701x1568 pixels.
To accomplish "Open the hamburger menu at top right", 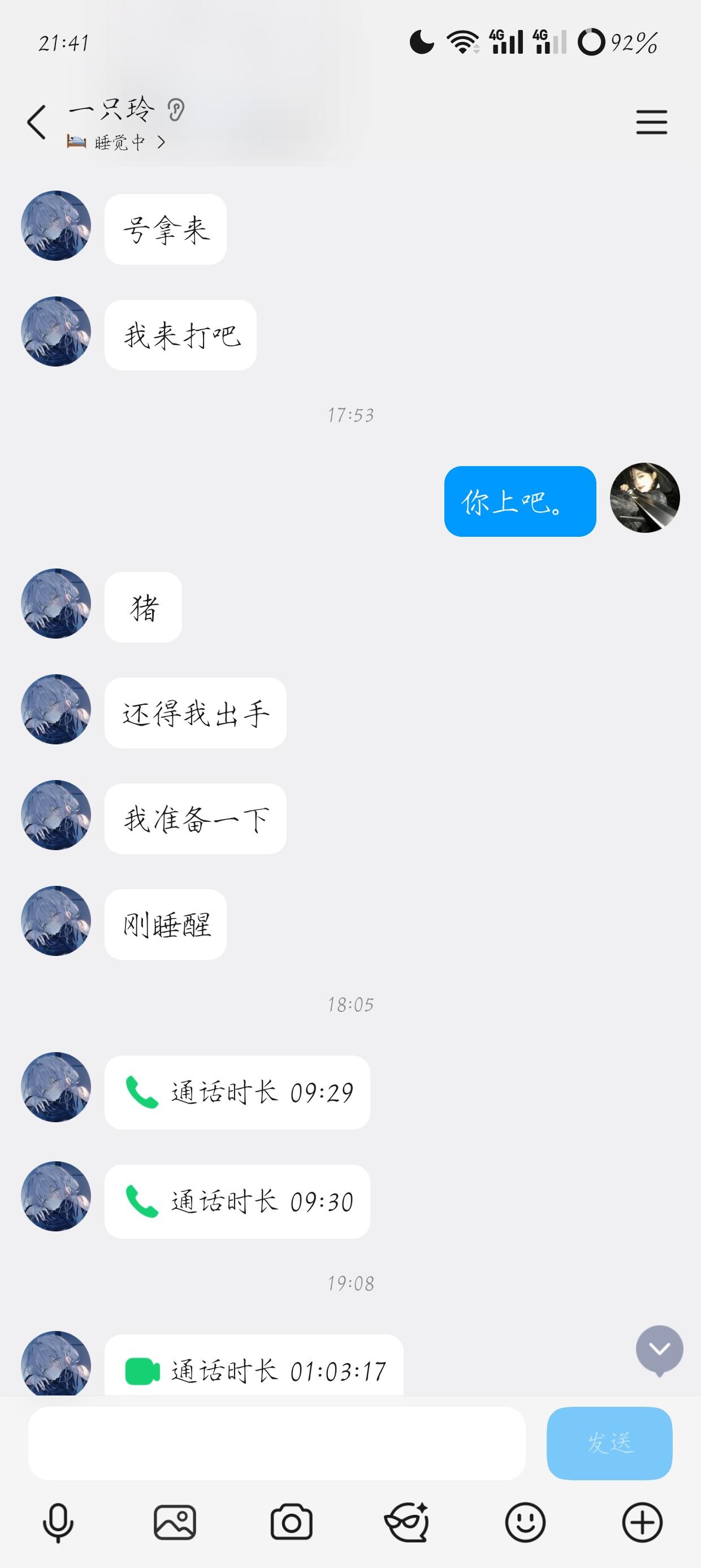I will pos(651,122).
